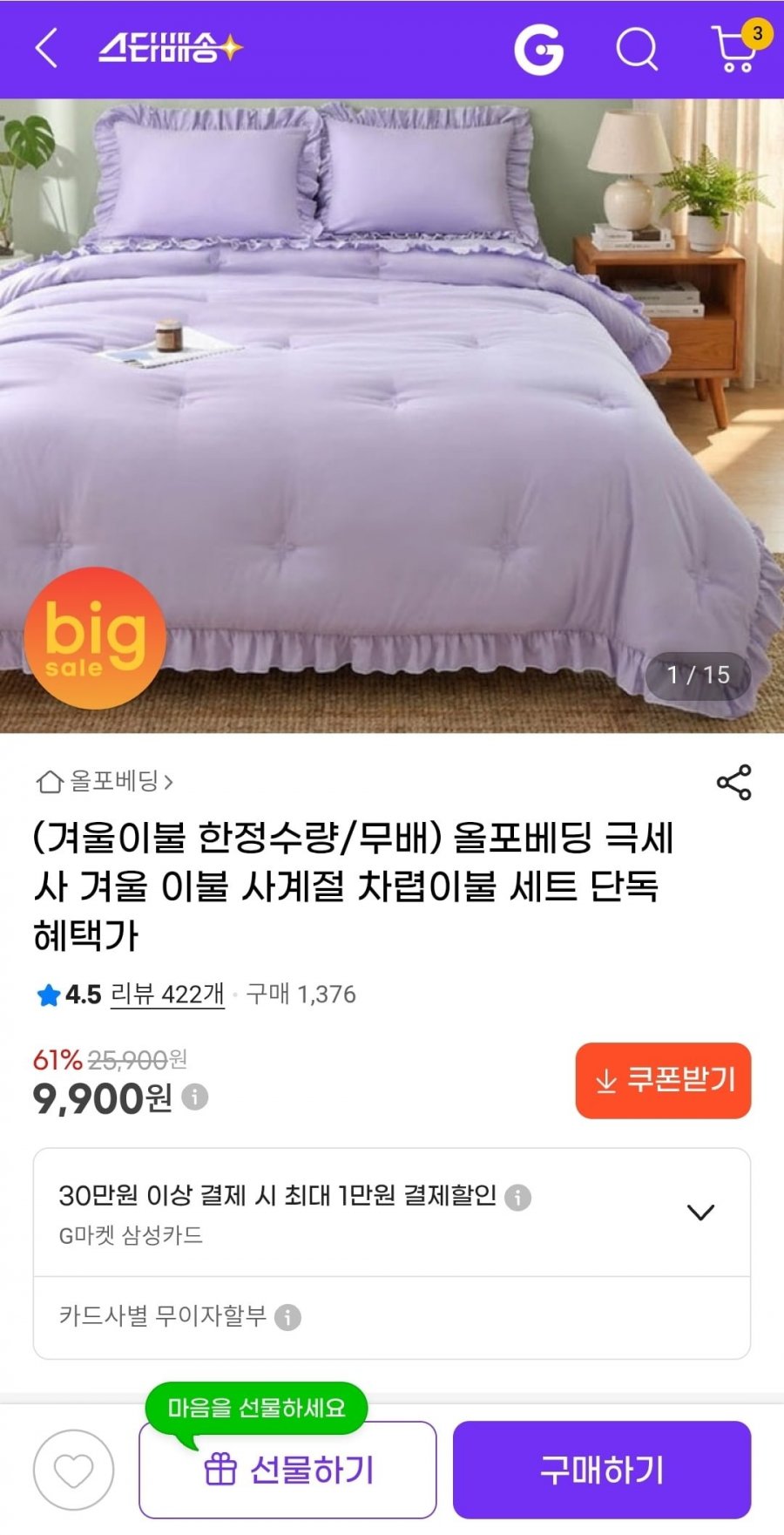Visit the 올포베딩 seller shop
The width and height of the screenshot is (784, 1535).
click(105, 781)
